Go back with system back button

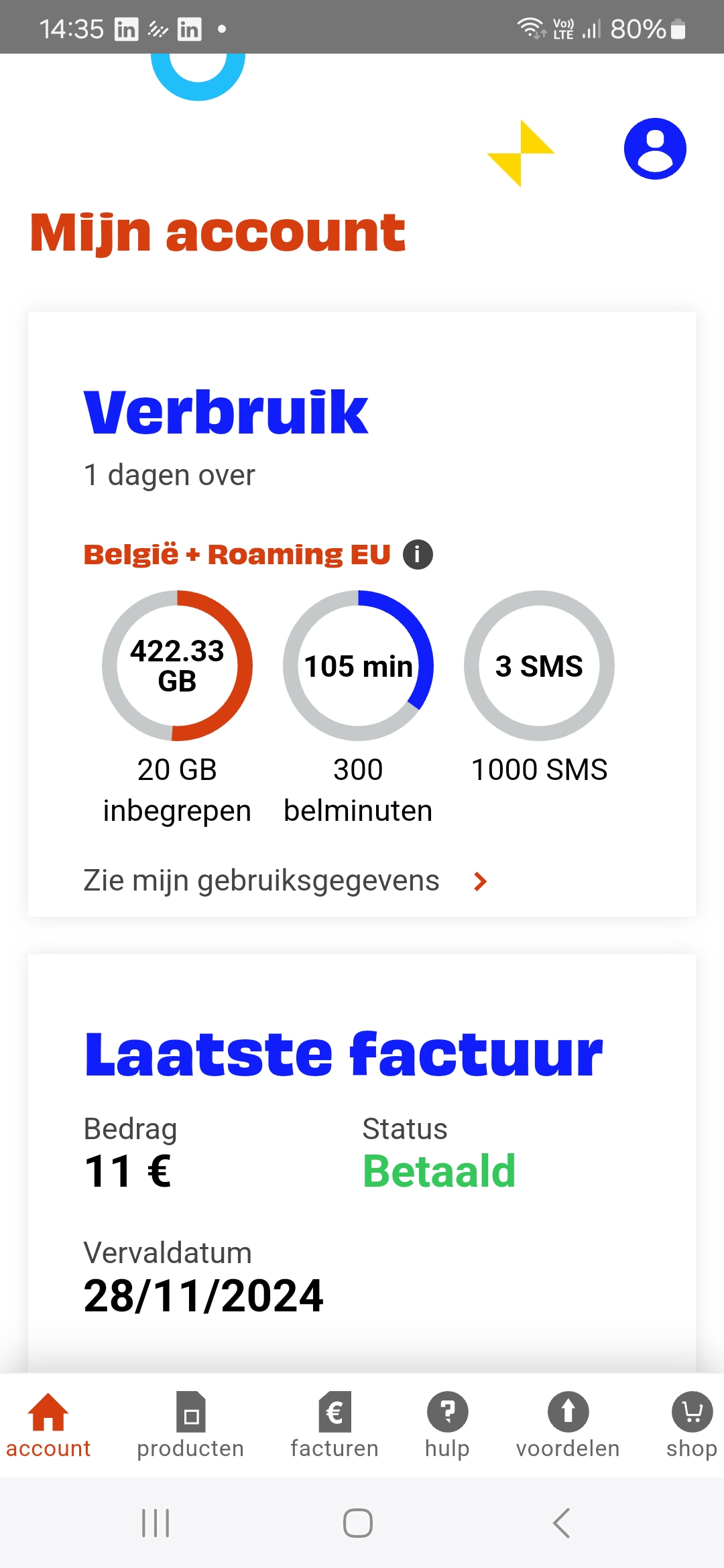point(562,1523)
